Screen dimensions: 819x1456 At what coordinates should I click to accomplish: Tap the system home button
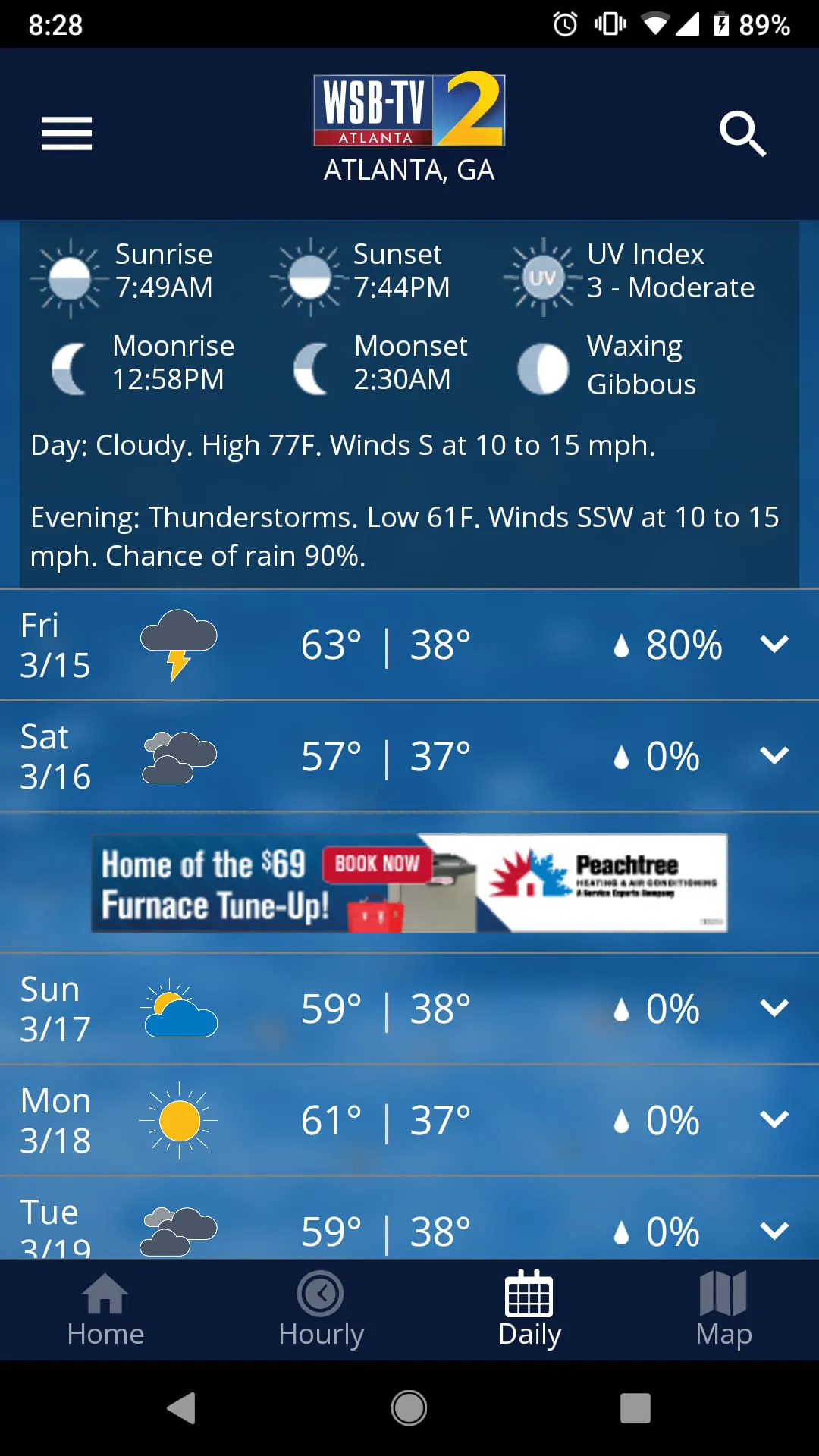coord(409,1408)
